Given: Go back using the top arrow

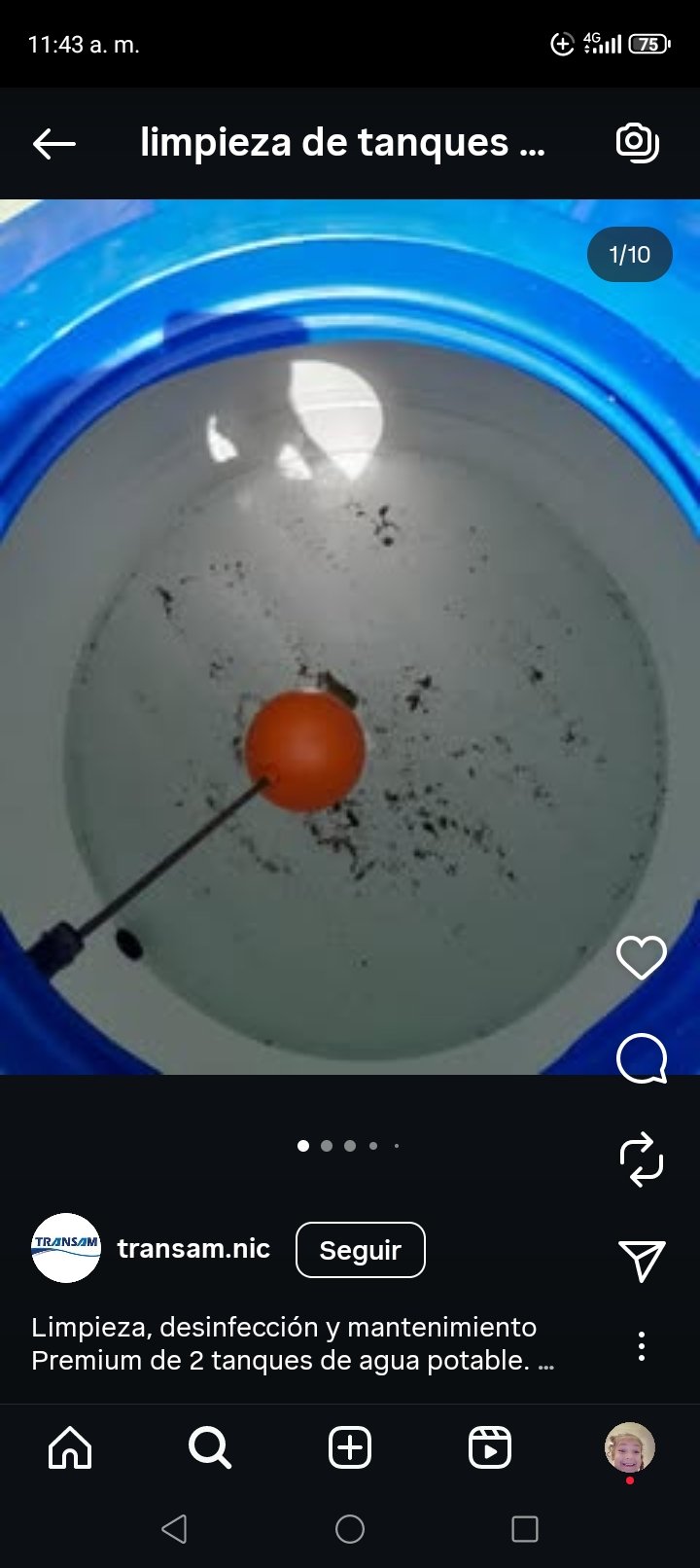Looking at the screenshot, I should tap(54, 144).
